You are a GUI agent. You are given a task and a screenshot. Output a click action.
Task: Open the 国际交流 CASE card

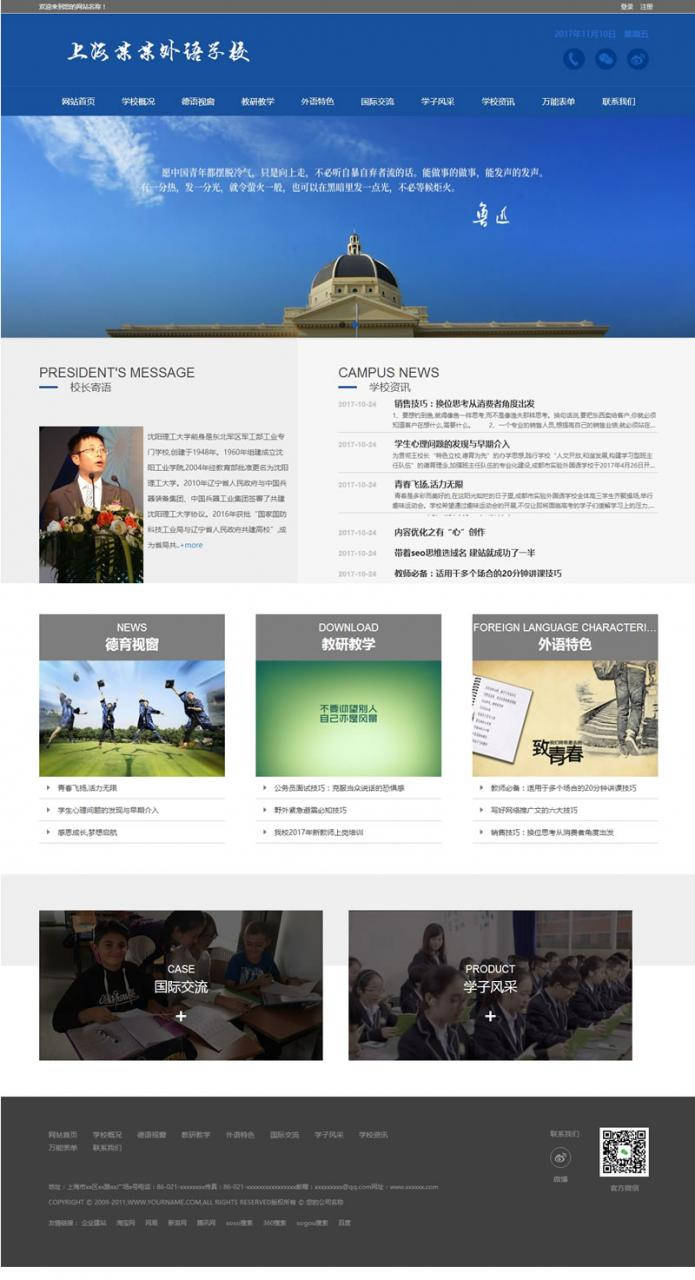(x=181, y=985)
